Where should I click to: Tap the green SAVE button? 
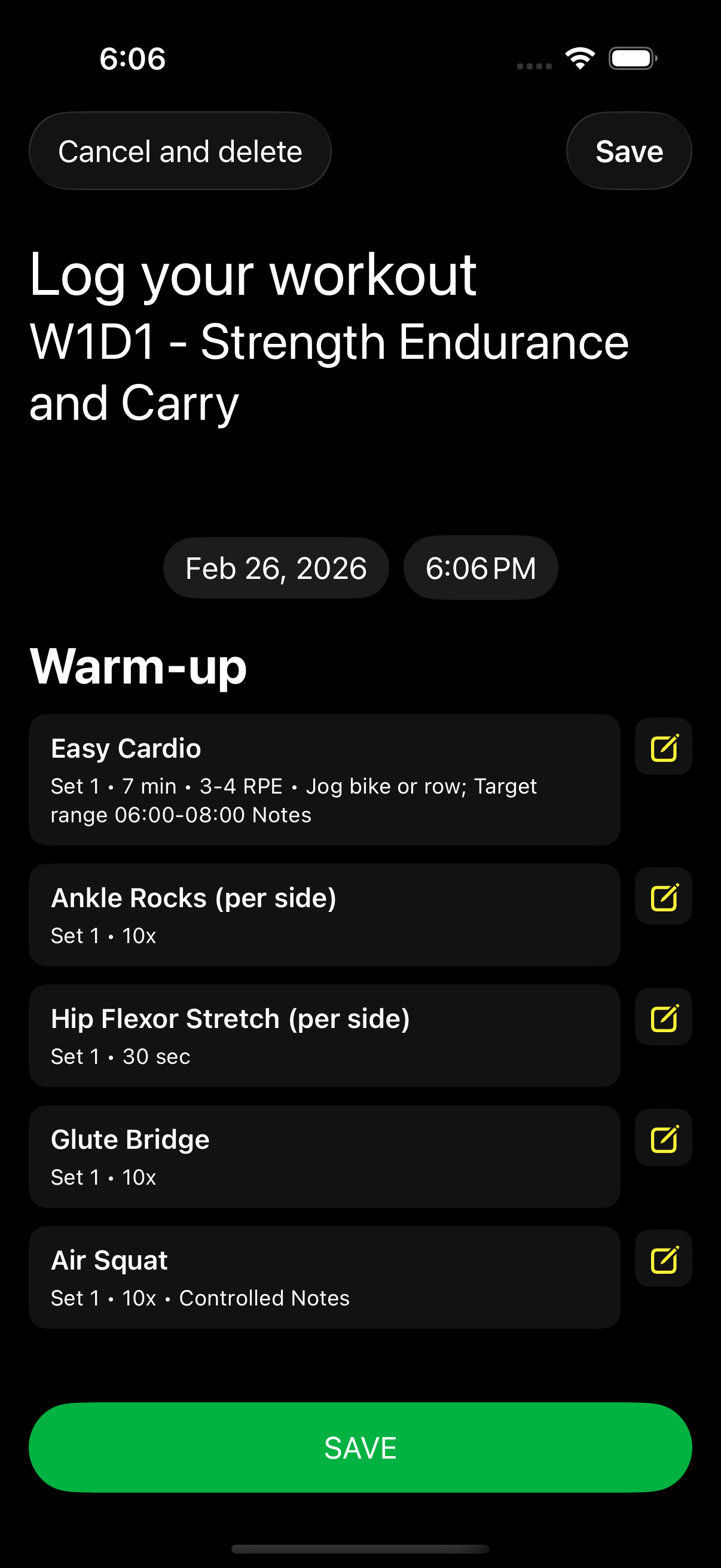coord(360,1447)
